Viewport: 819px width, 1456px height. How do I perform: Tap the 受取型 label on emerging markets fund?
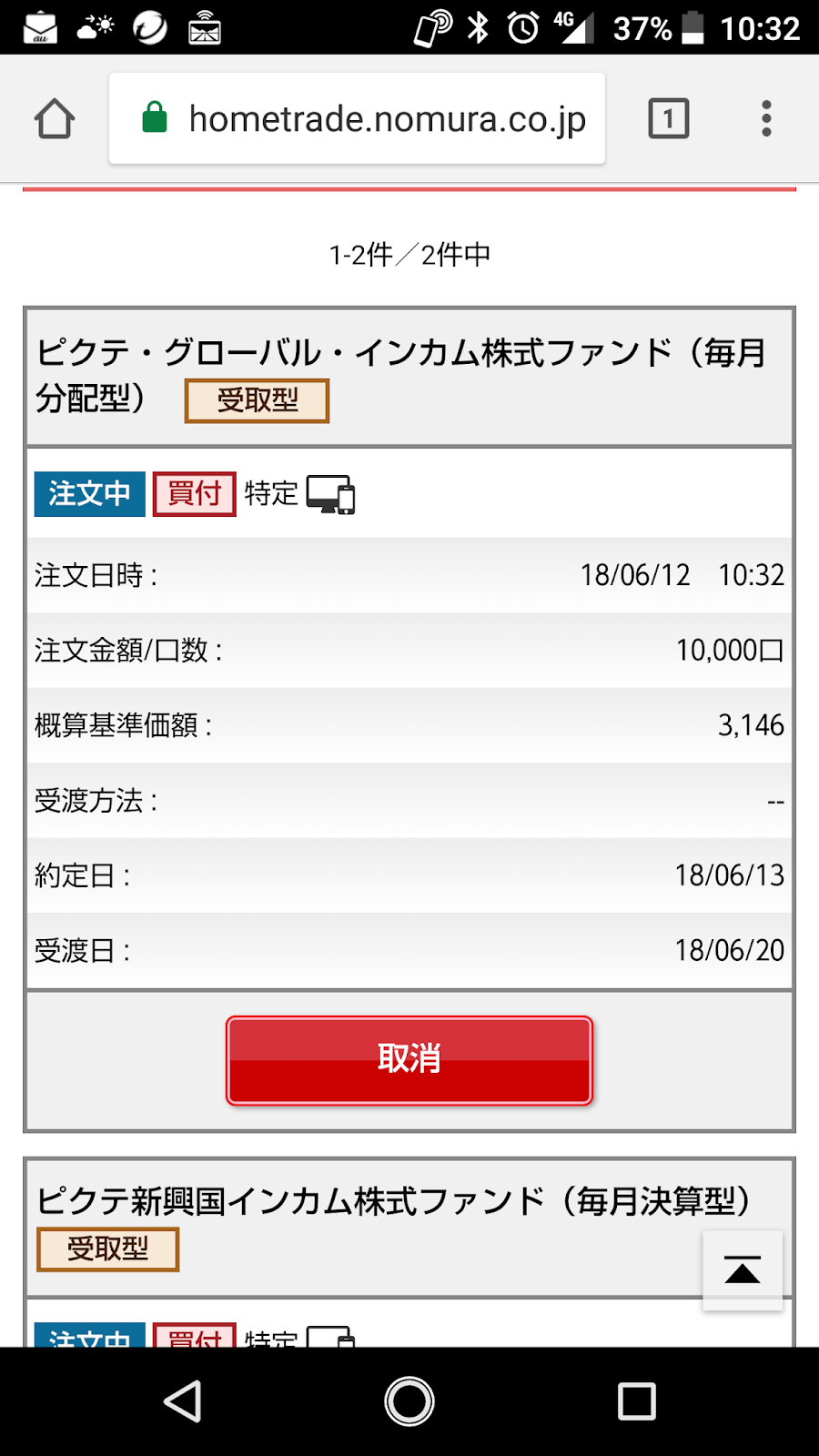tap(107, 1250)
